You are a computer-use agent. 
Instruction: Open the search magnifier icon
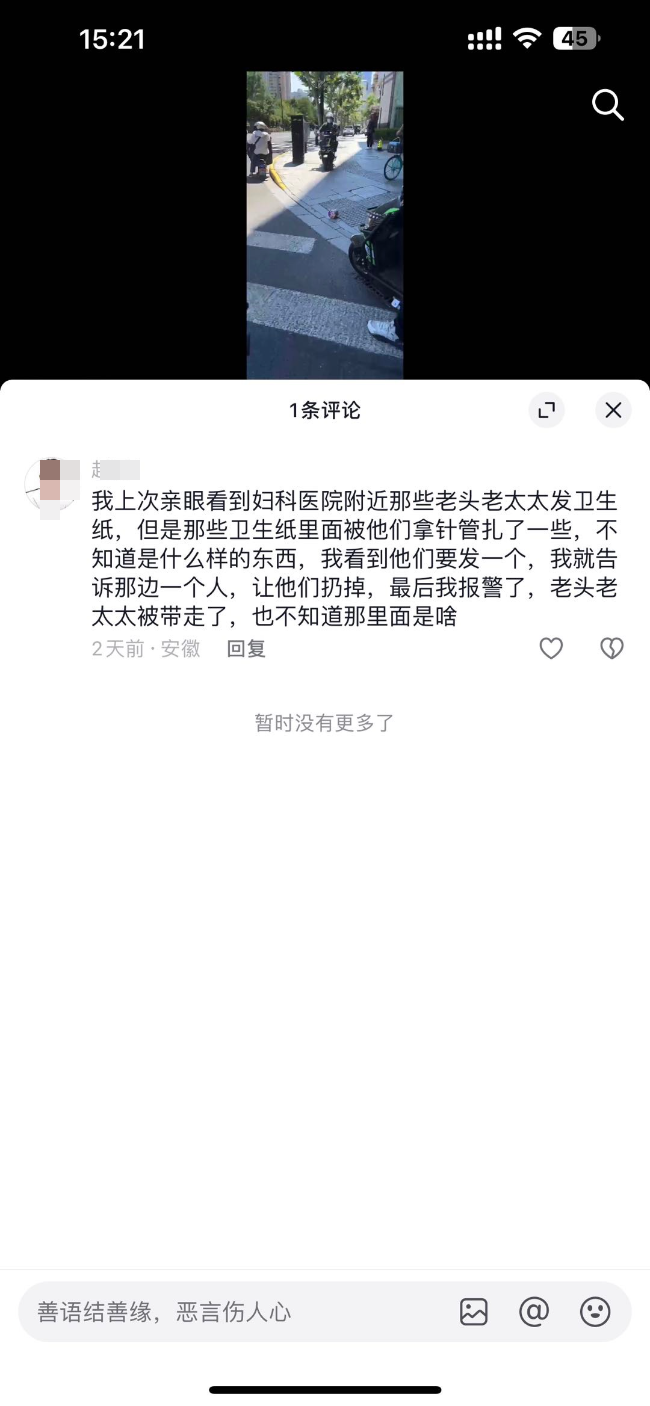pos(607,105)
